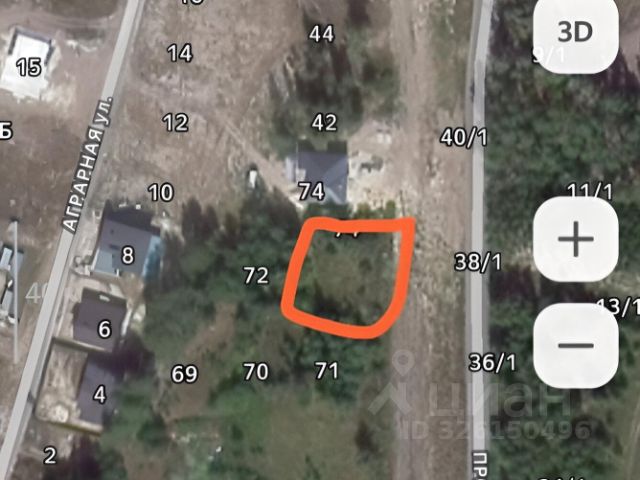Zoom in with the plus button
640x480 pixels.
pyautogui.click(x=575, y=239)
